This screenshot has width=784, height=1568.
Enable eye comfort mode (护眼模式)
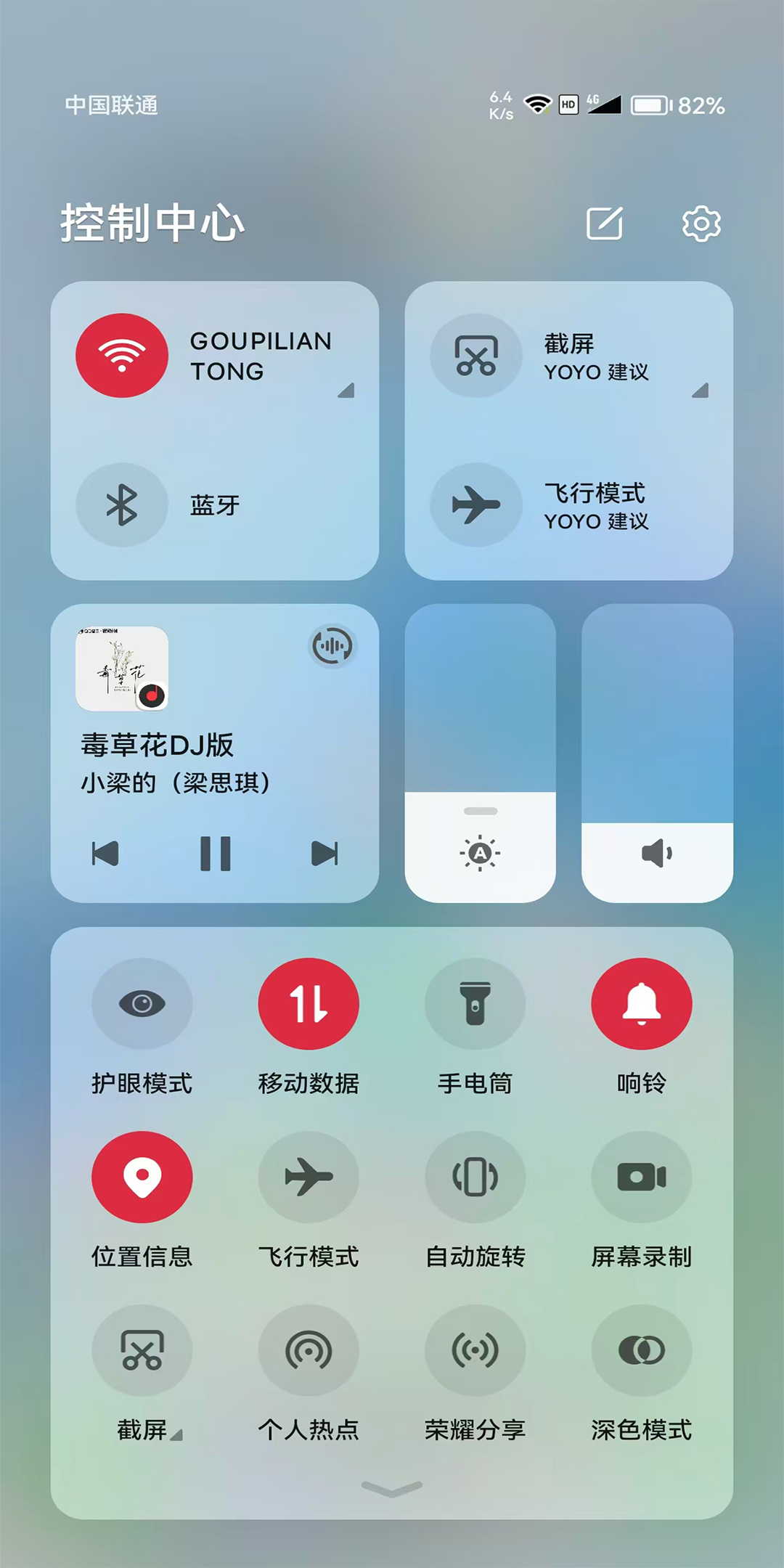pos(142,1003)
